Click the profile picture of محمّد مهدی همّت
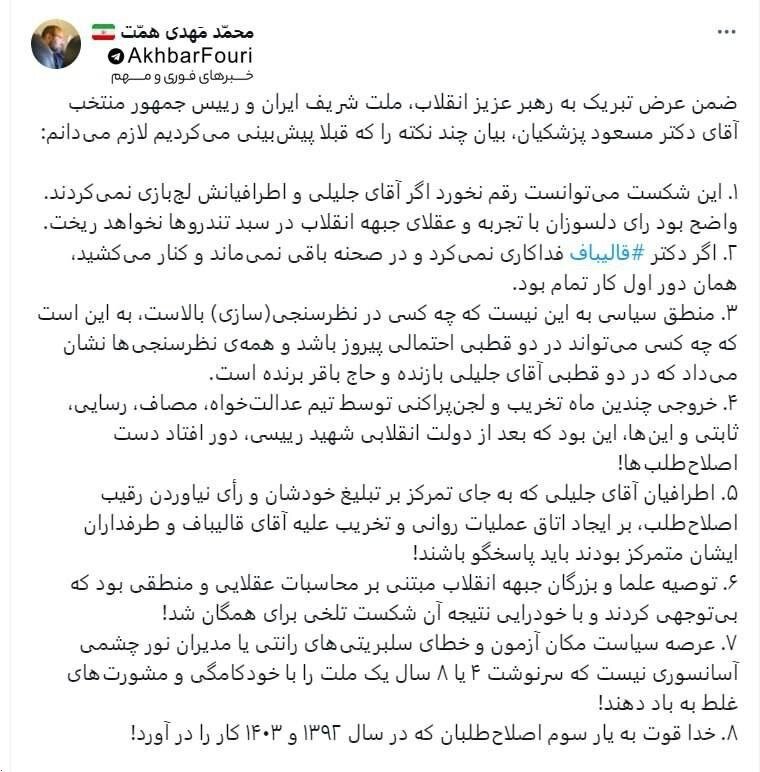Viewport: 760px width, 772px height. coord(58,44)
